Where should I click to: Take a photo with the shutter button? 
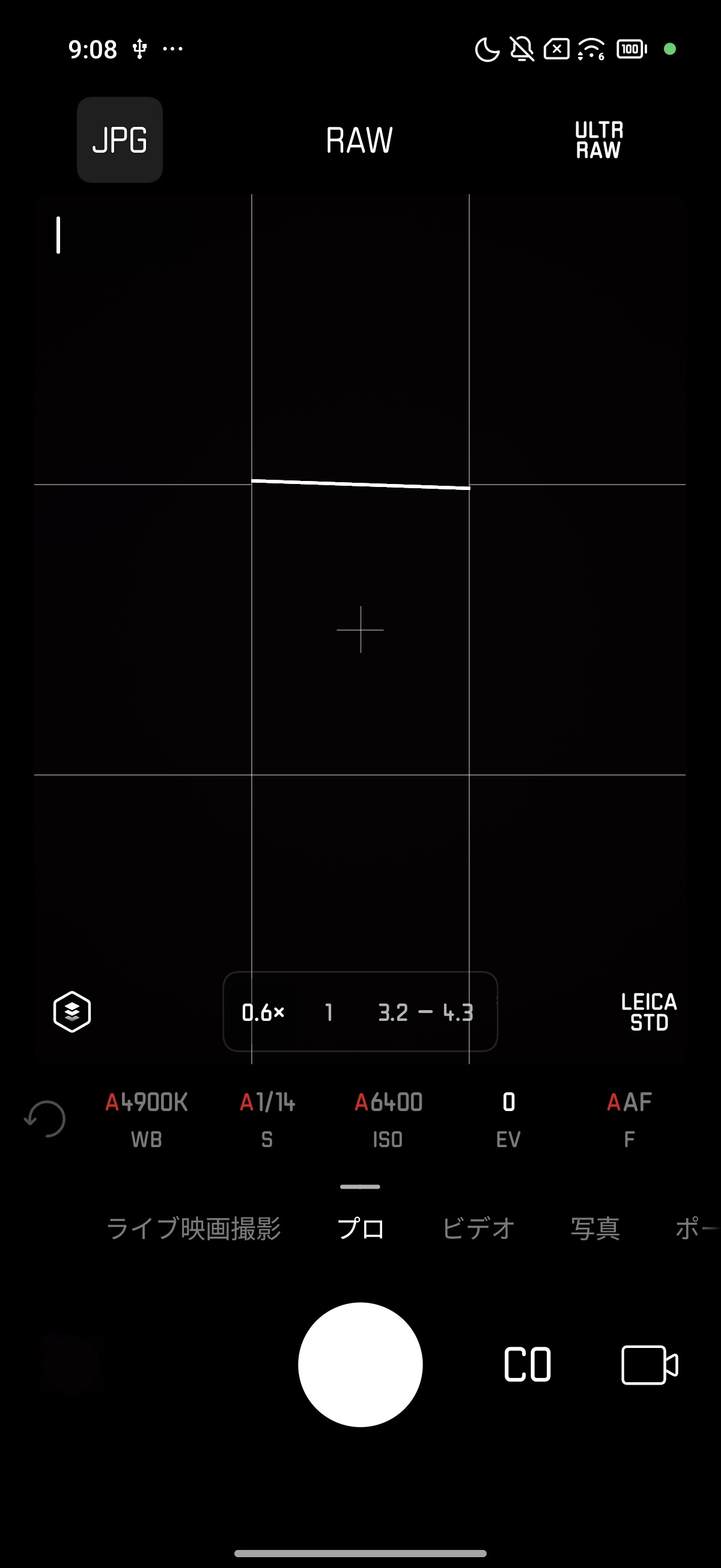(360, 1365)
